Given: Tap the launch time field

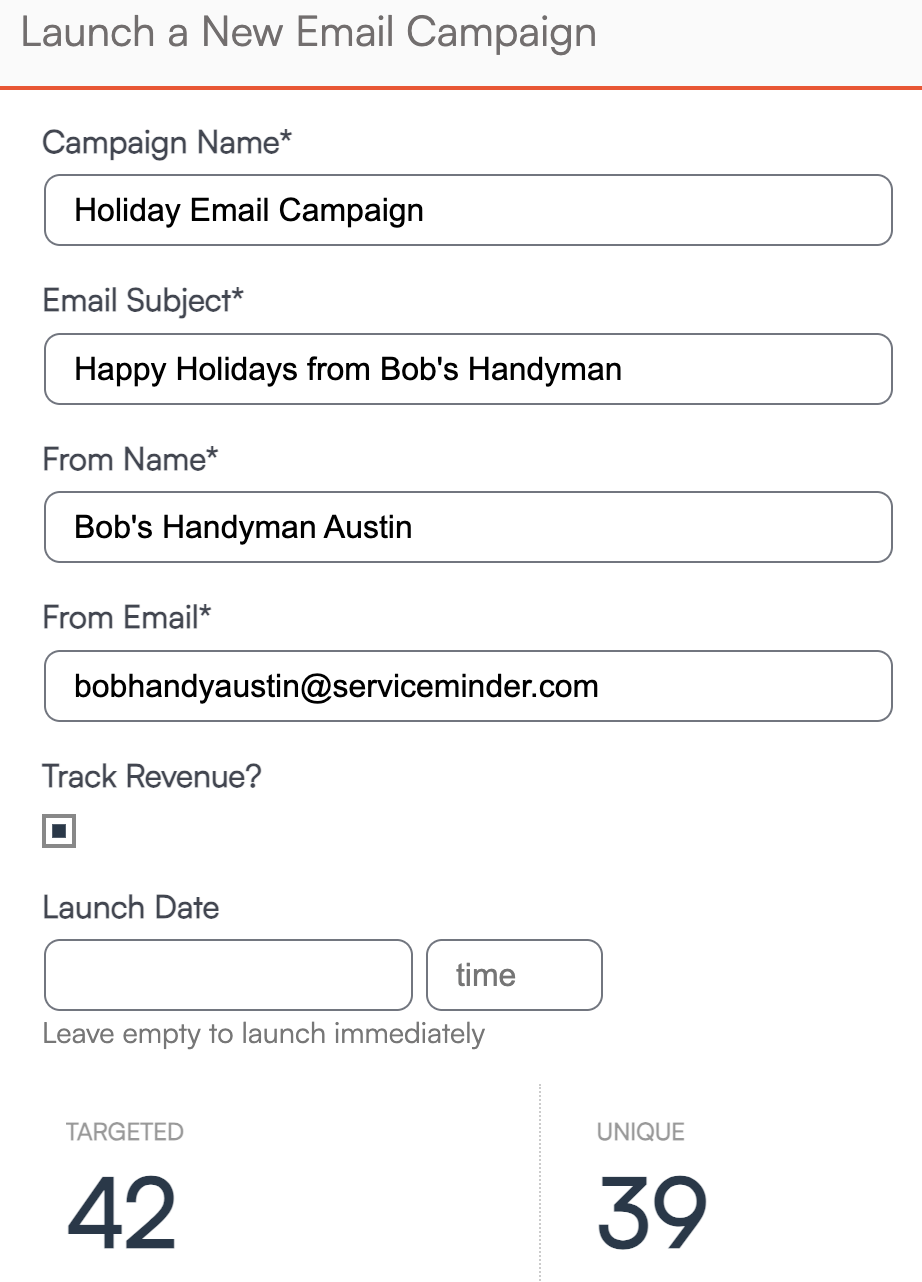Looking at the screenshot, I should click(514, 975).
